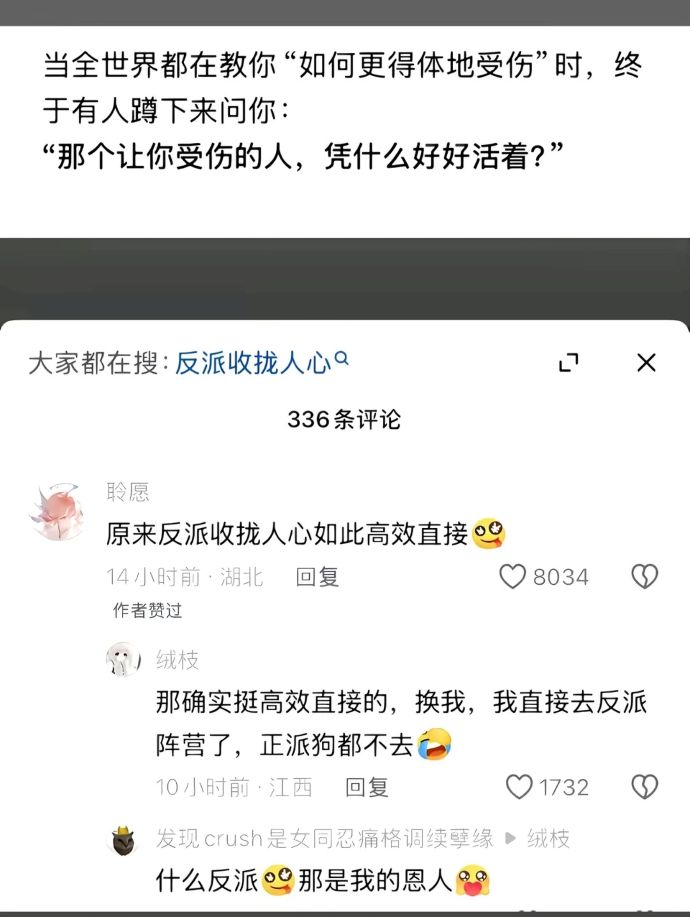Expand the comments panel to full screen
Viewport: 690px width, 917px height.
click(569, 363)
